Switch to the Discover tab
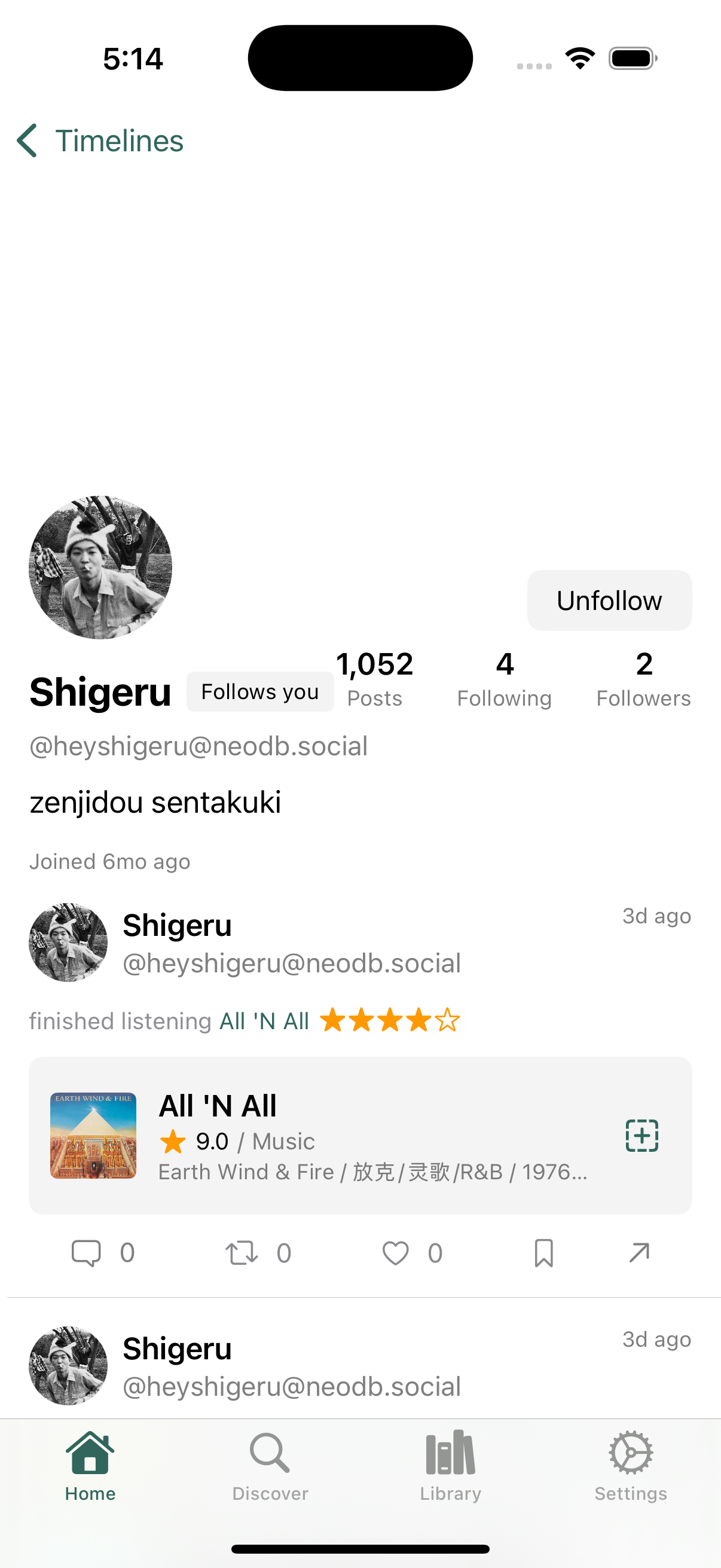This screenshot has height=1568, width=721. pyautogui.click(x=270, y=1467)
